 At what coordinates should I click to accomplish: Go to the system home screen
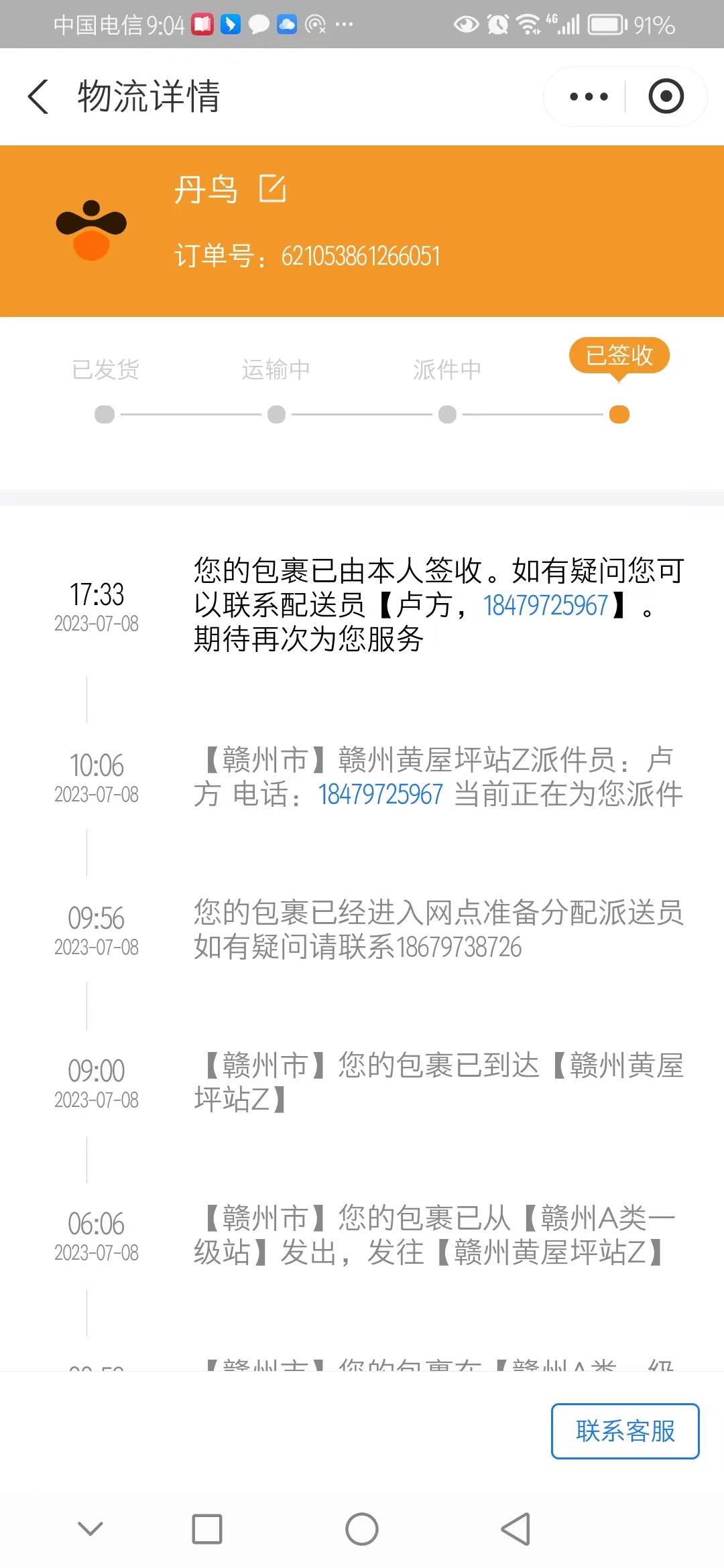(362, 1529)
